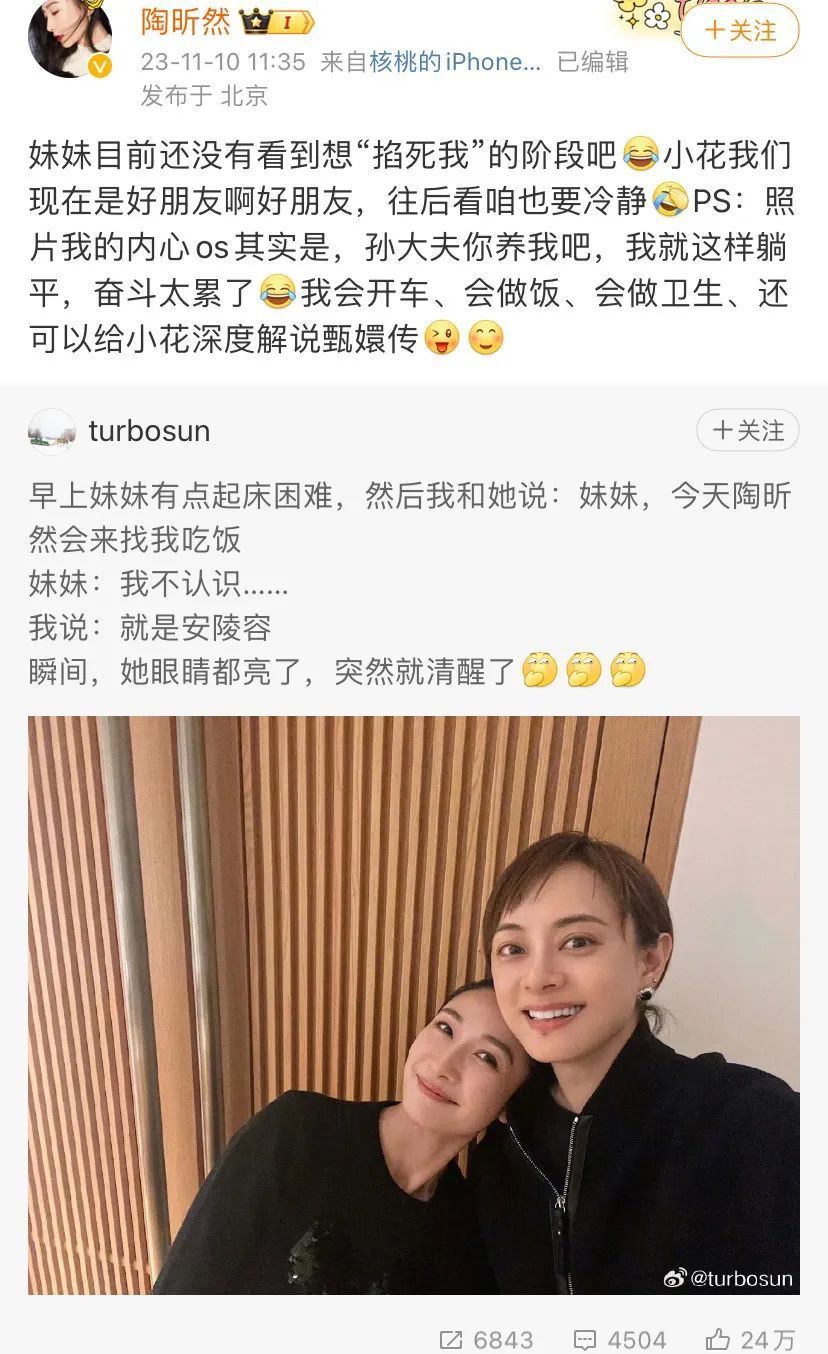View the reposted photo full screen

pyautogui.click(x=413, y=1004)
